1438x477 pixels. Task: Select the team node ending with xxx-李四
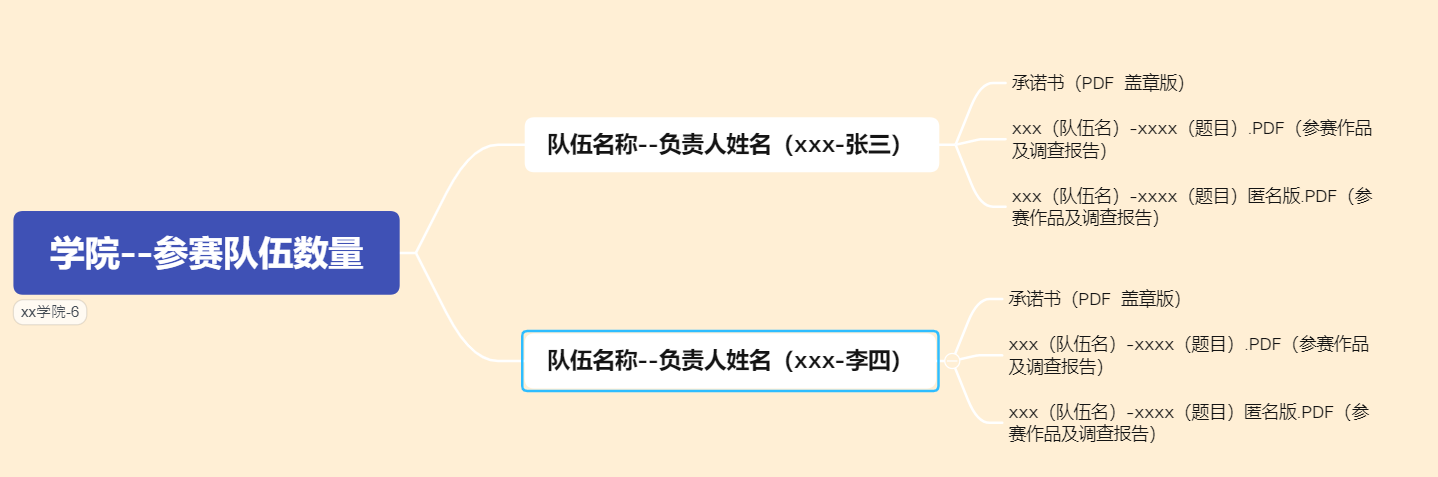[x=729, y=361]
